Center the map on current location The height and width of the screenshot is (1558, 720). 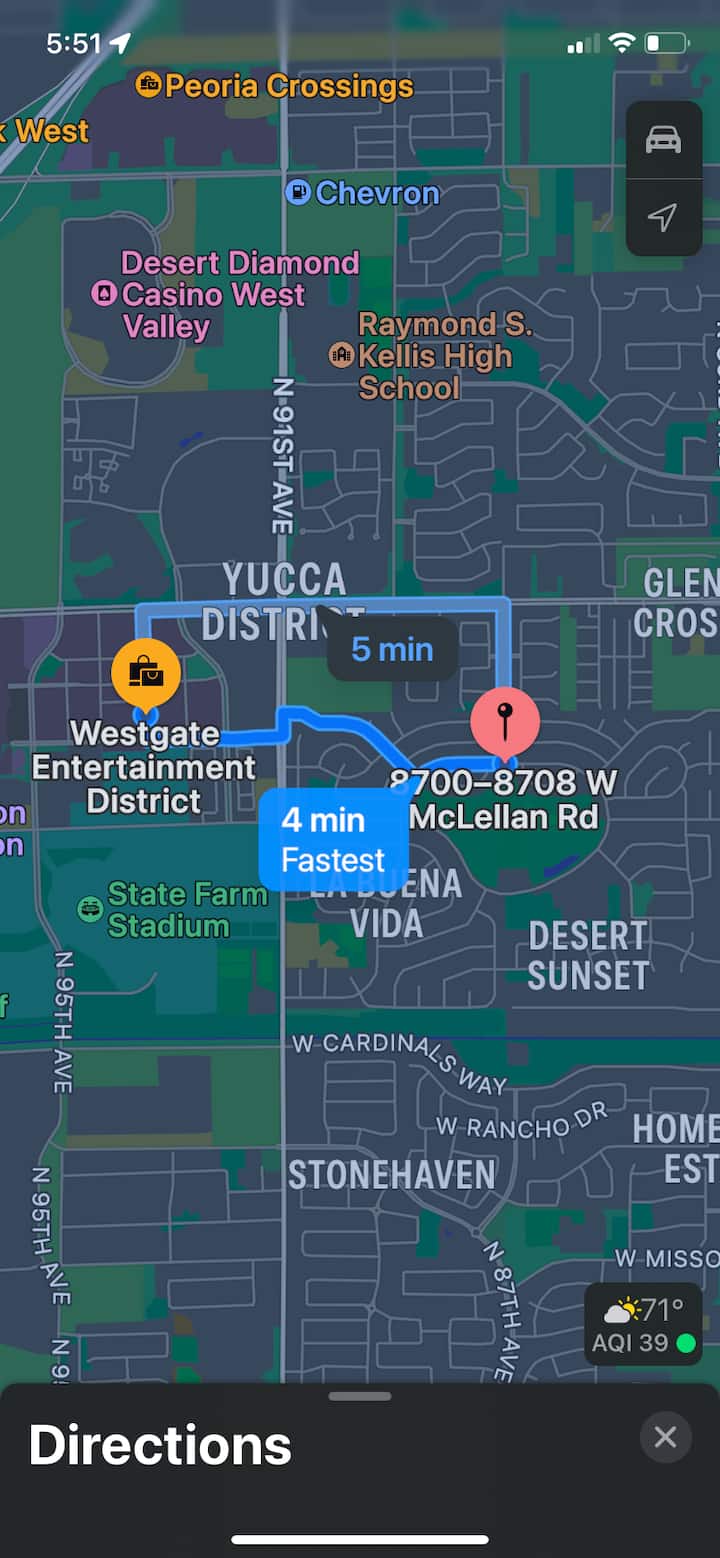(x=663, y=217)
